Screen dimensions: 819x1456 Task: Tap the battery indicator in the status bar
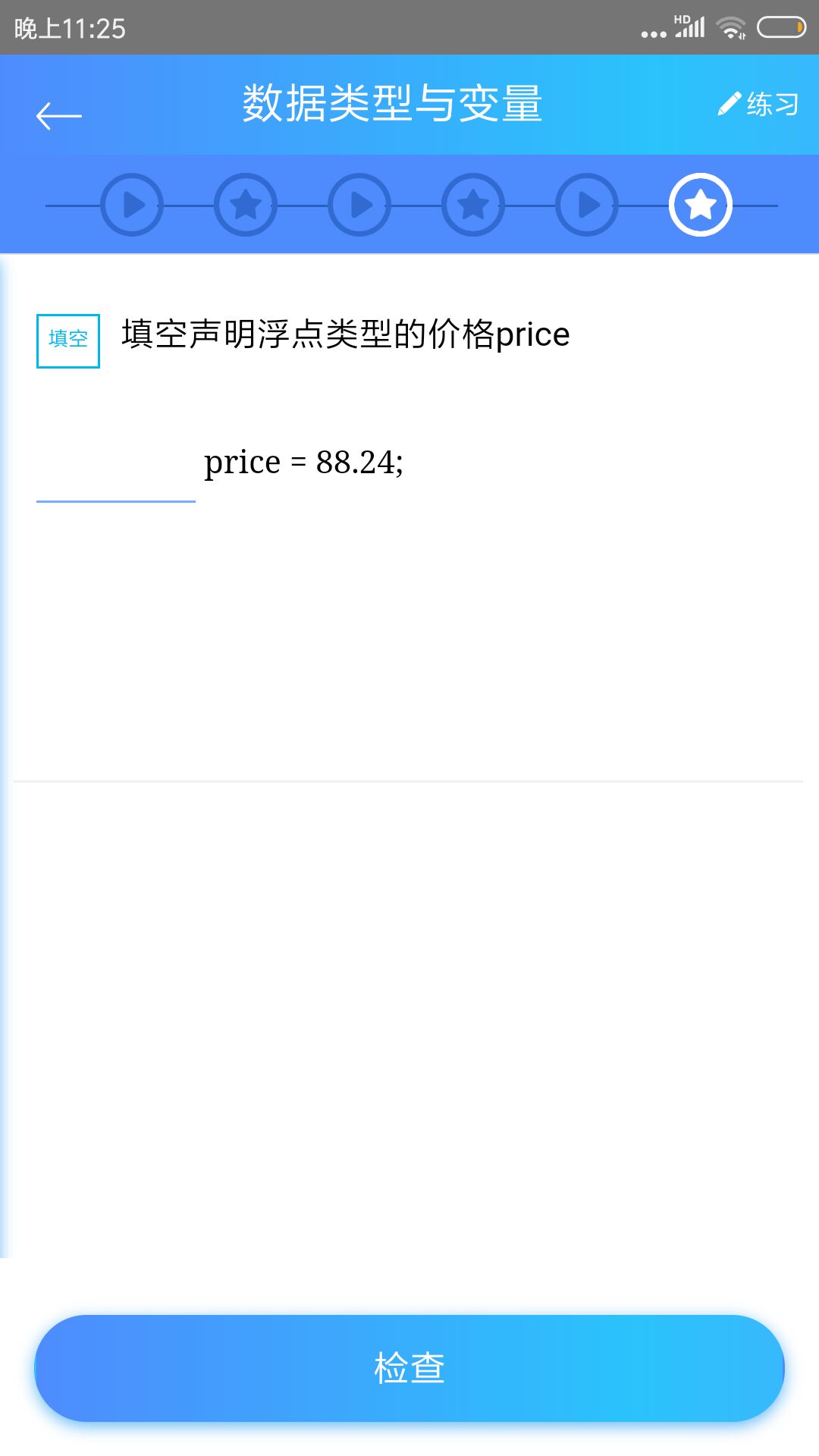pyautogui.click(x=781, y=25)
